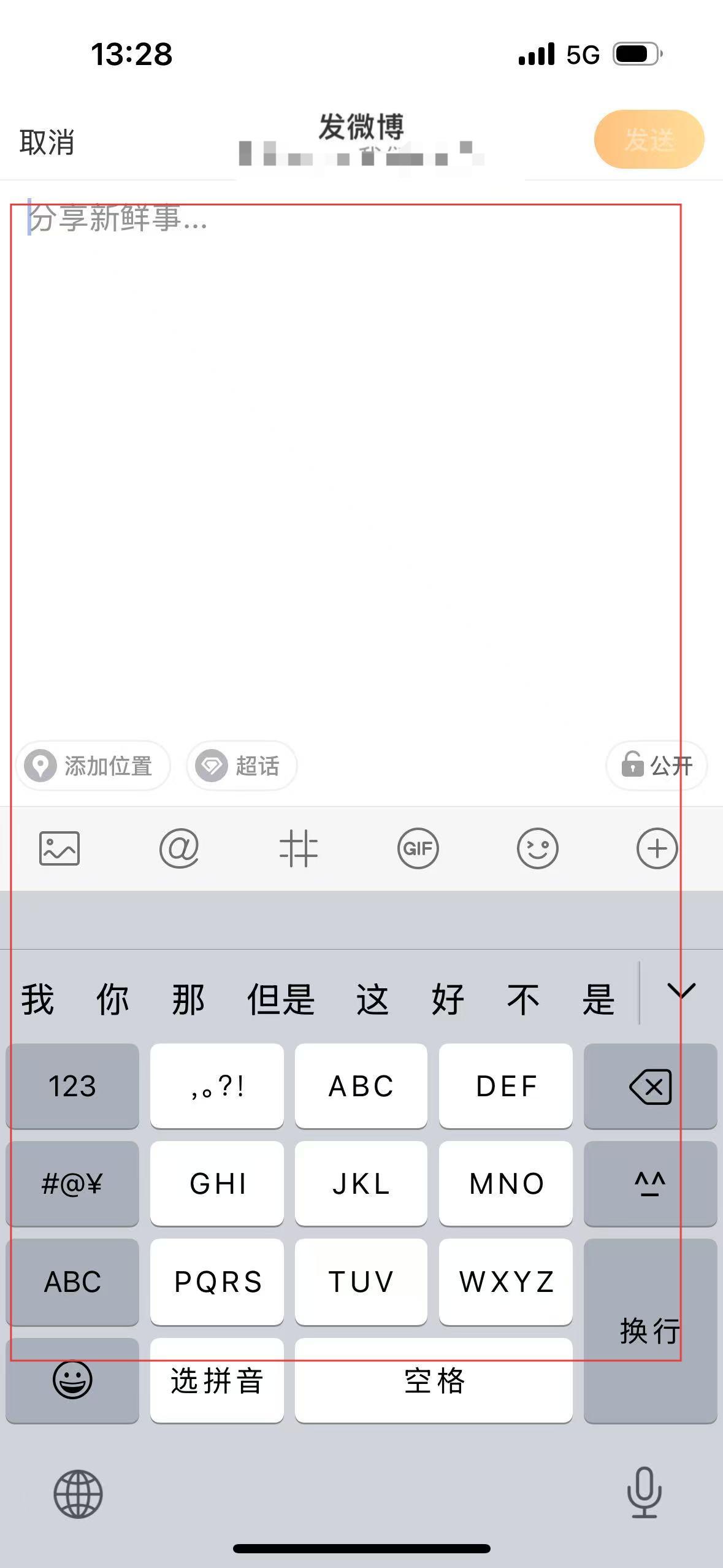
Task: Open more options with the plus icon
Action: click(657, 848)
